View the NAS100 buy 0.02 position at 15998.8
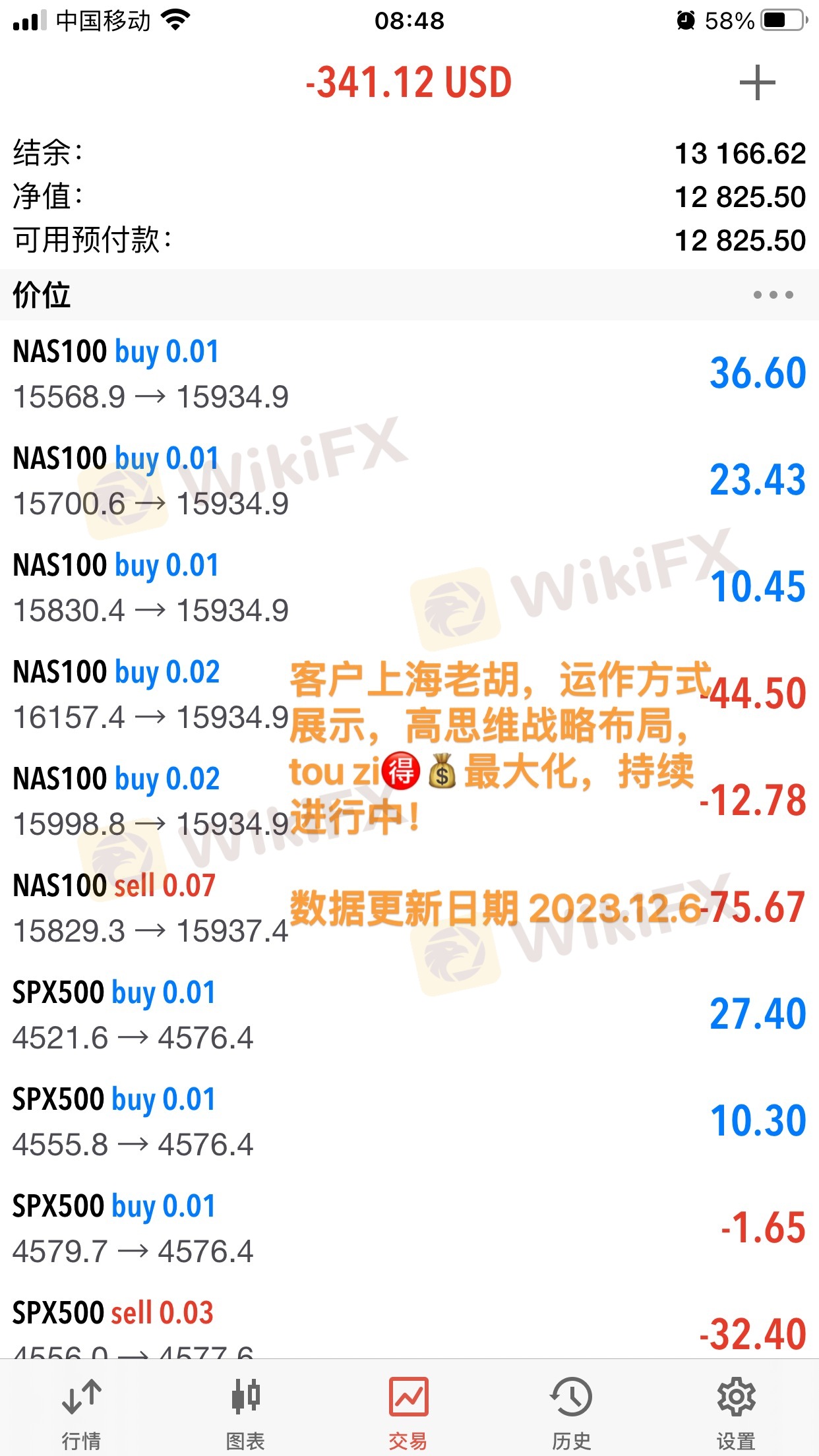Screen dimensions: 819x1456 152,801
